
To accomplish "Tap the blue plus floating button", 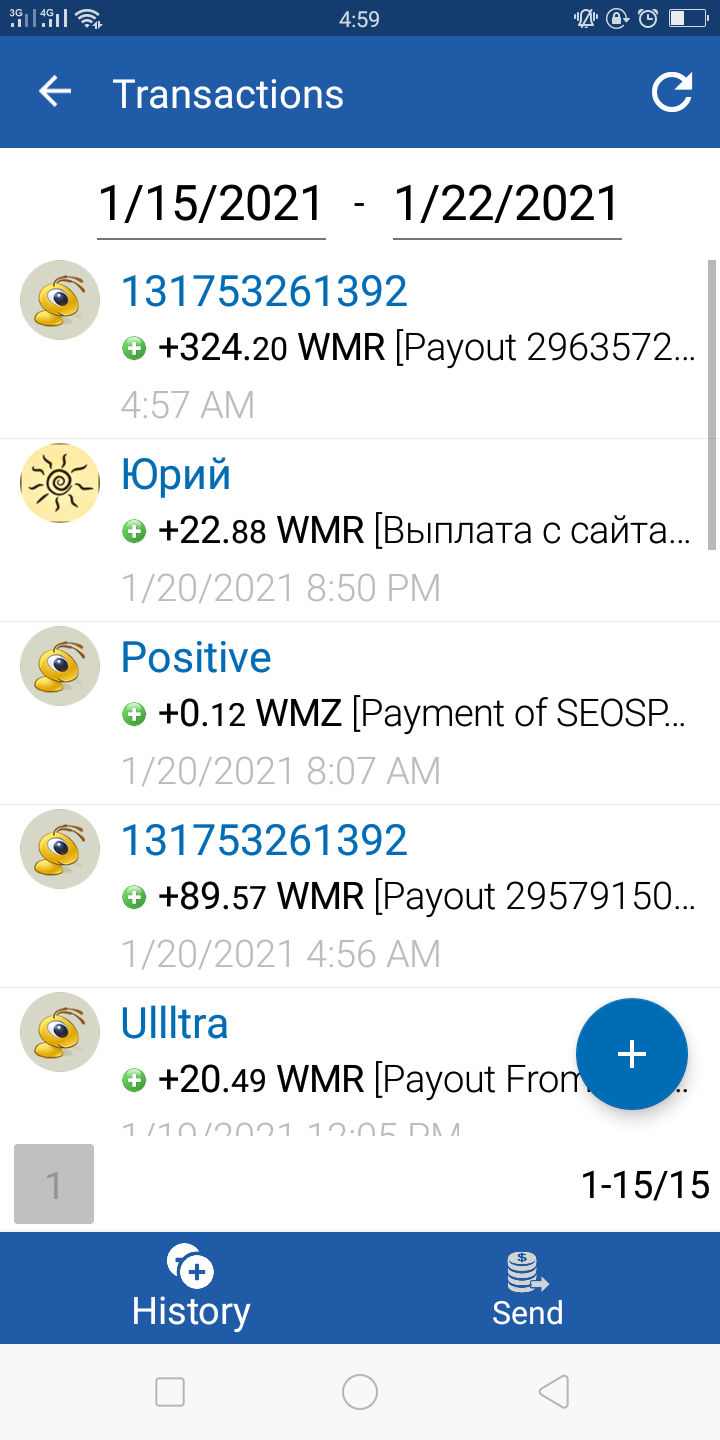I will point(632,1054).
